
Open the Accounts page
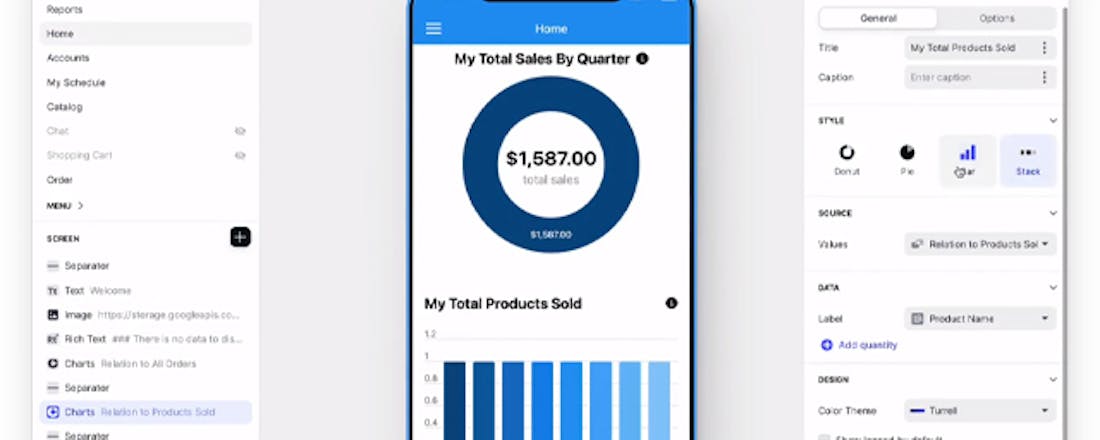coord(68,58)
